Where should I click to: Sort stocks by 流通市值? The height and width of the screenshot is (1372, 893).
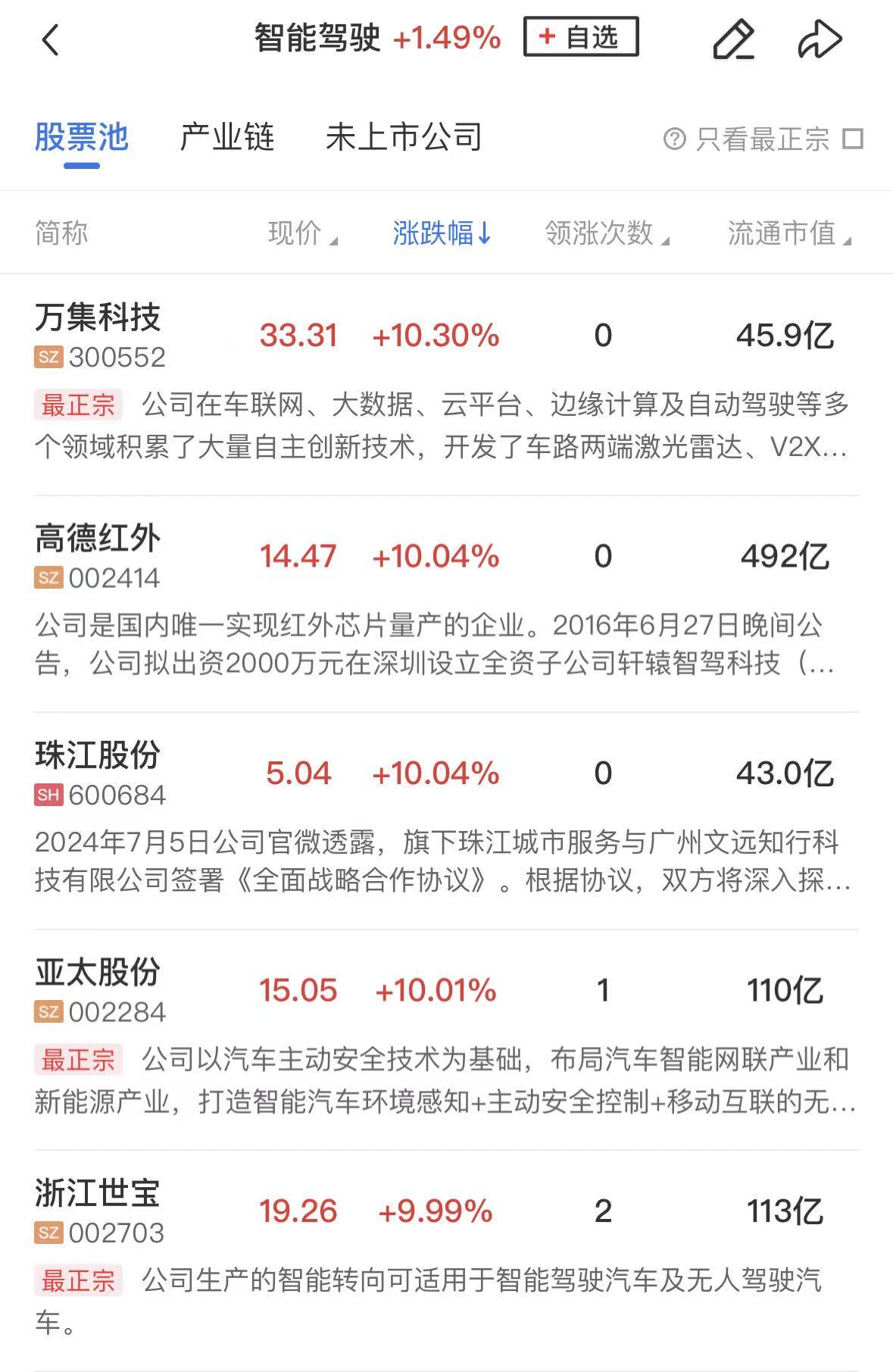click(x=788, y=233)
